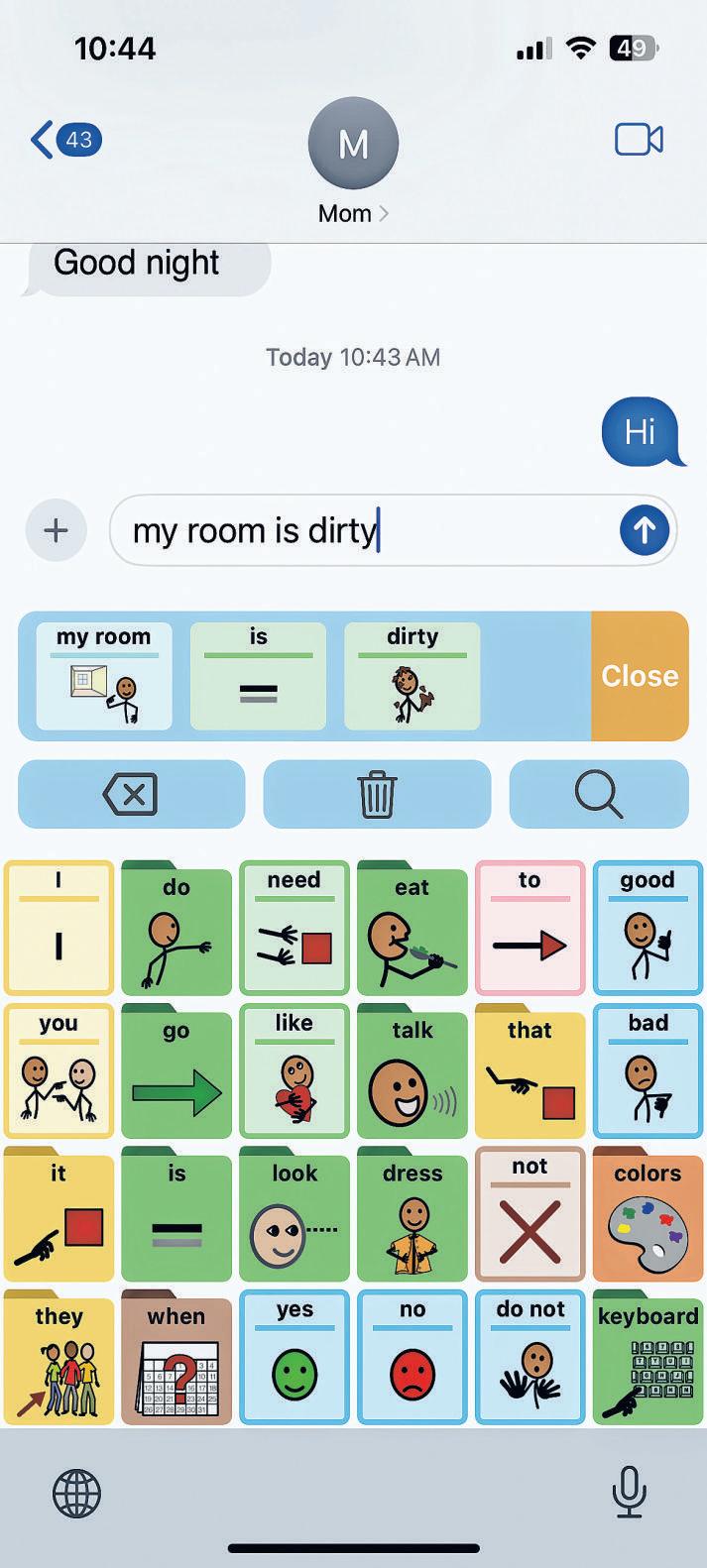Delete the last word with backspace
This screenshot has width=707, height=1568.
(x=131, y=794)
